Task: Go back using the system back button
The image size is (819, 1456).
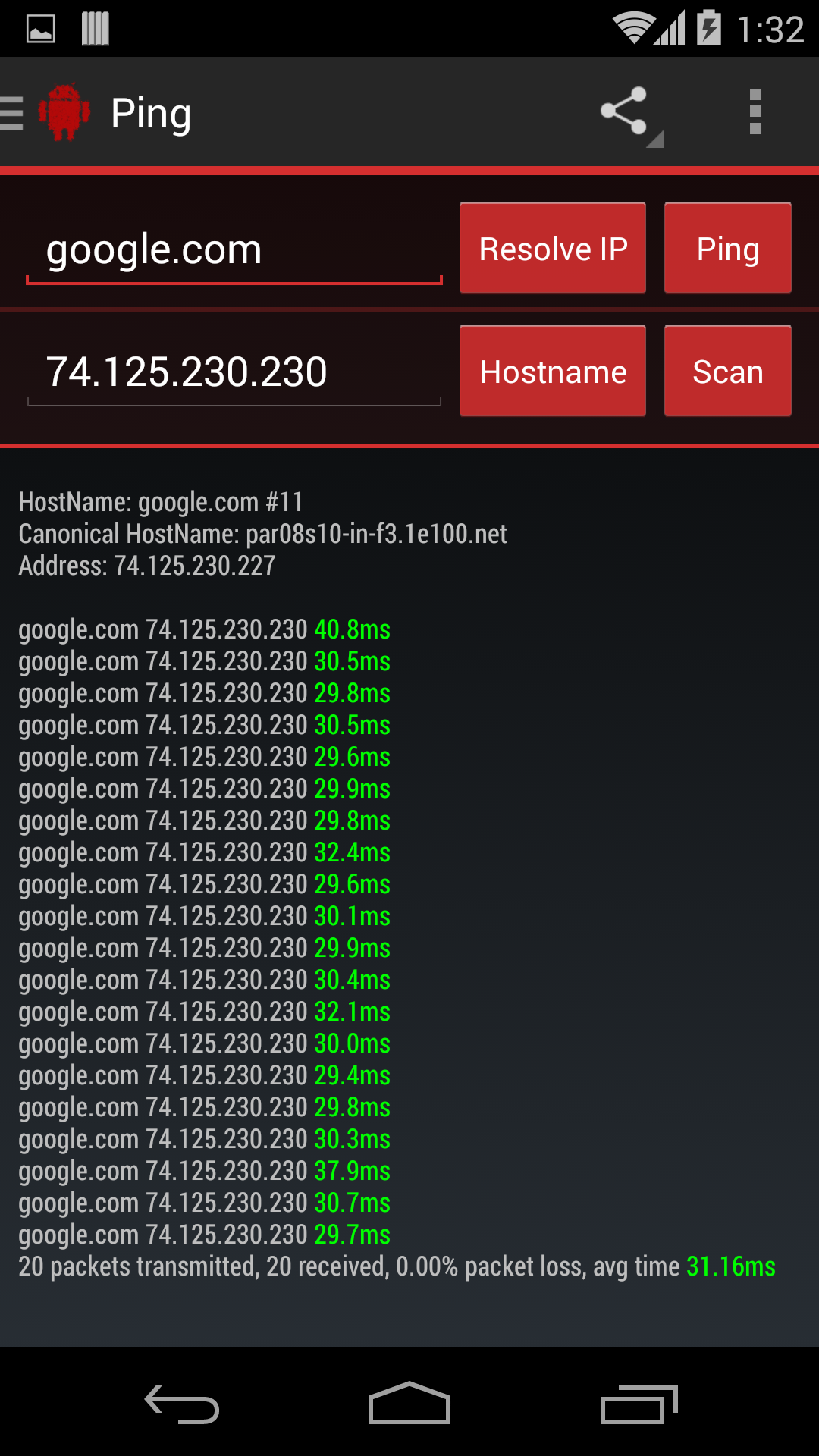Action: pyautogui.click(x=182, y=1404)
